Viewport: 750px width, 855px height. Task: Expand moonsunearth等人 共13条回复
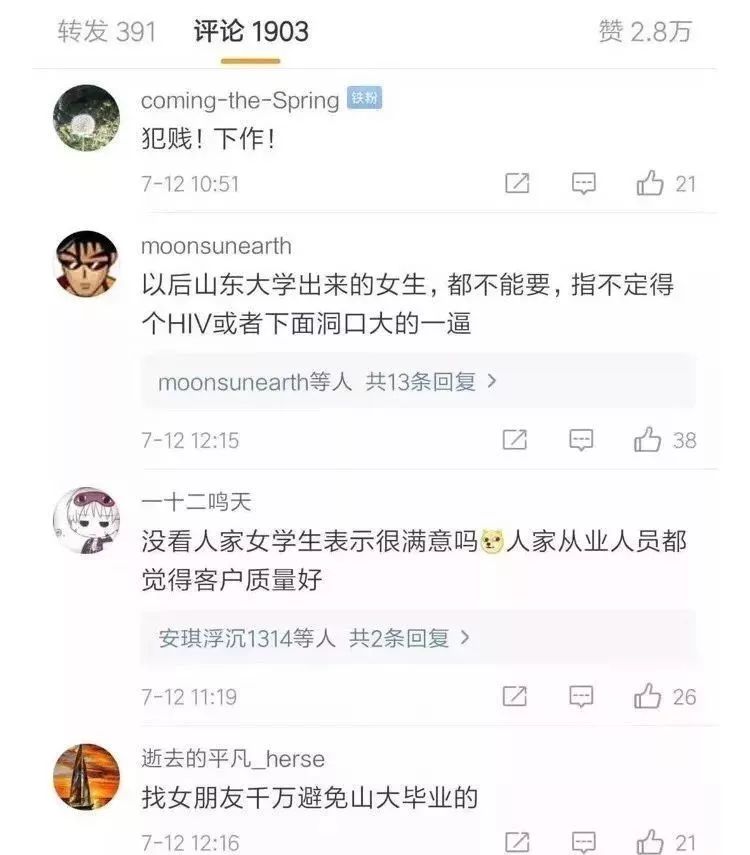(327, 382)
